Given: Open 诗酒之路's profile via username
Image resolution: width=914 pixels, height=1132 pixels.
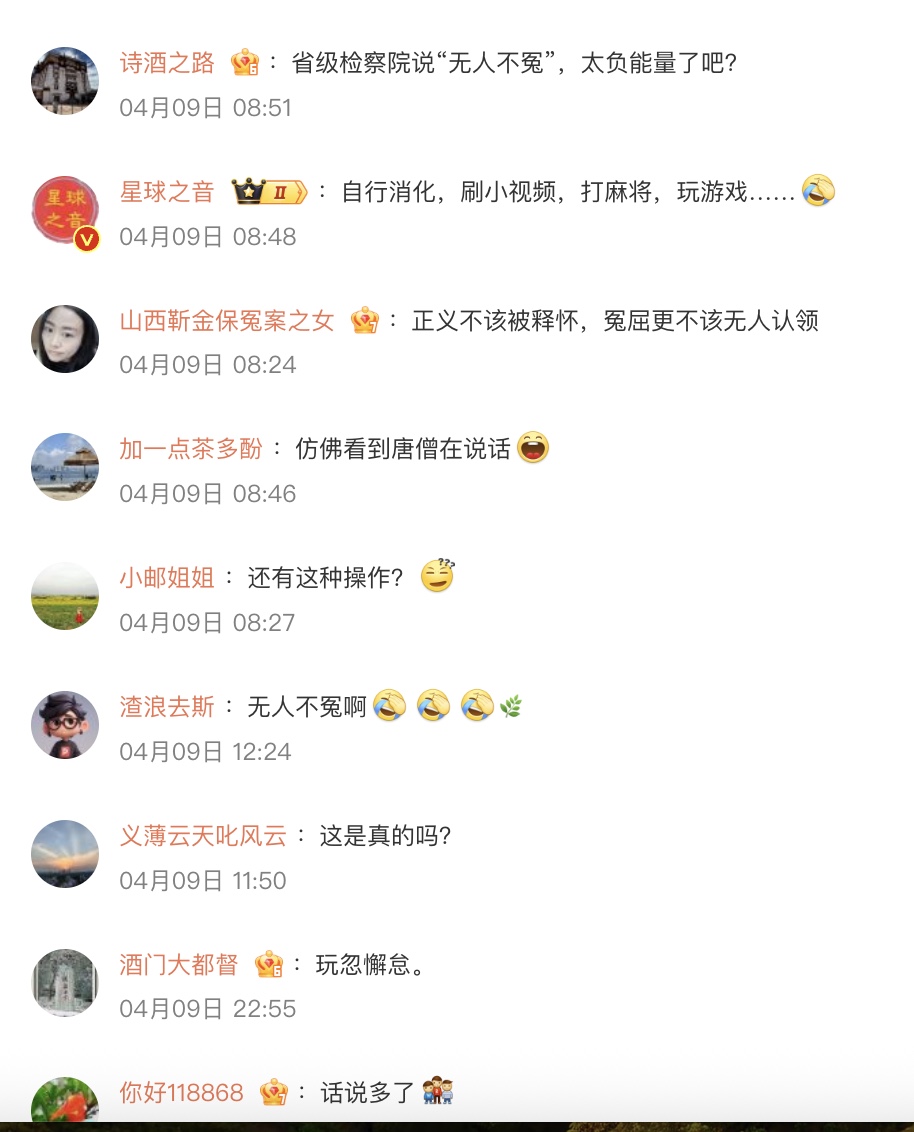Looking at the screenshot, I should coord(167,63).
